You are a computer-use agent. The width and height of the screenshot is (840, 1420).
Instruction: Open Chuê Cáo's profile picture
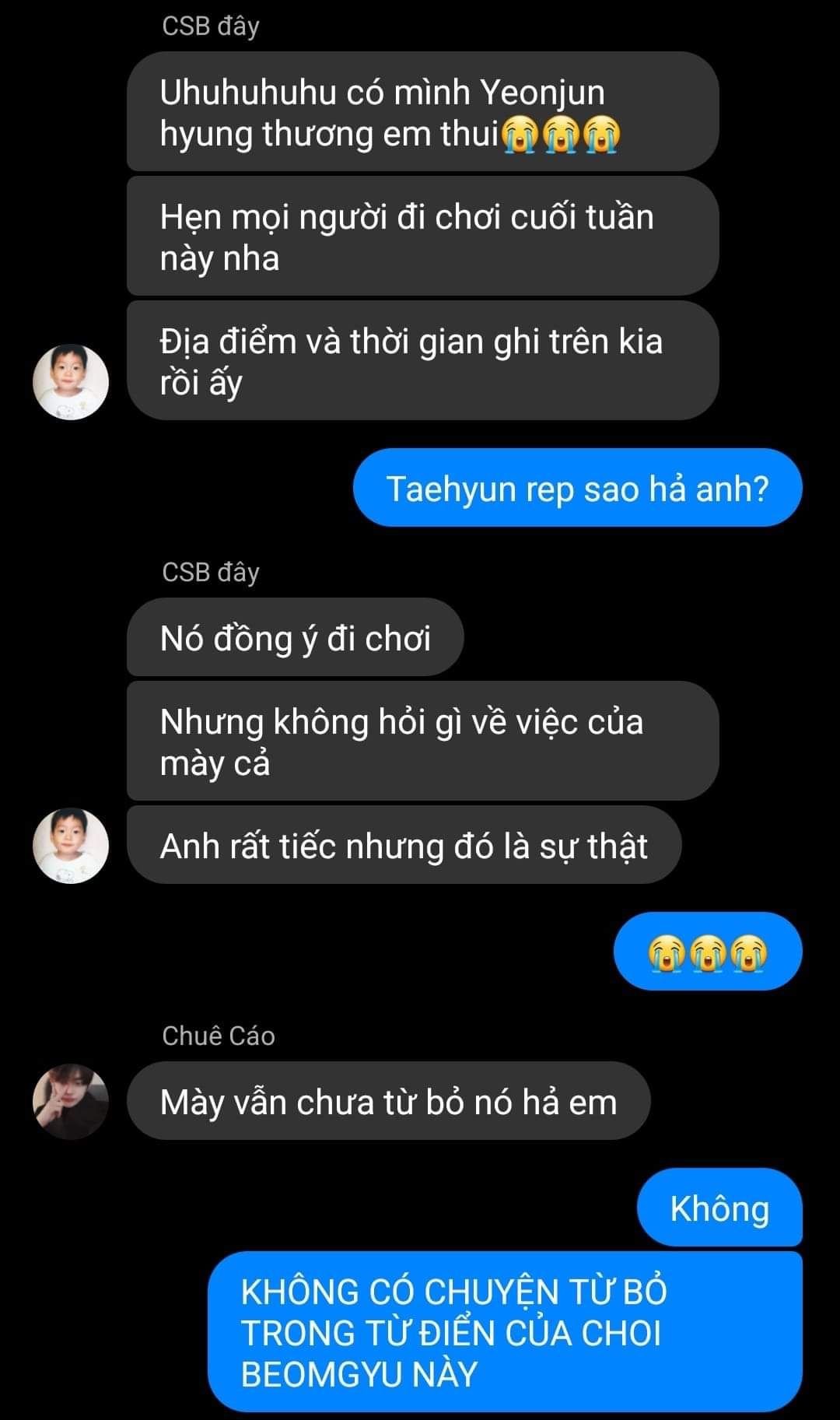[71, 1101]
